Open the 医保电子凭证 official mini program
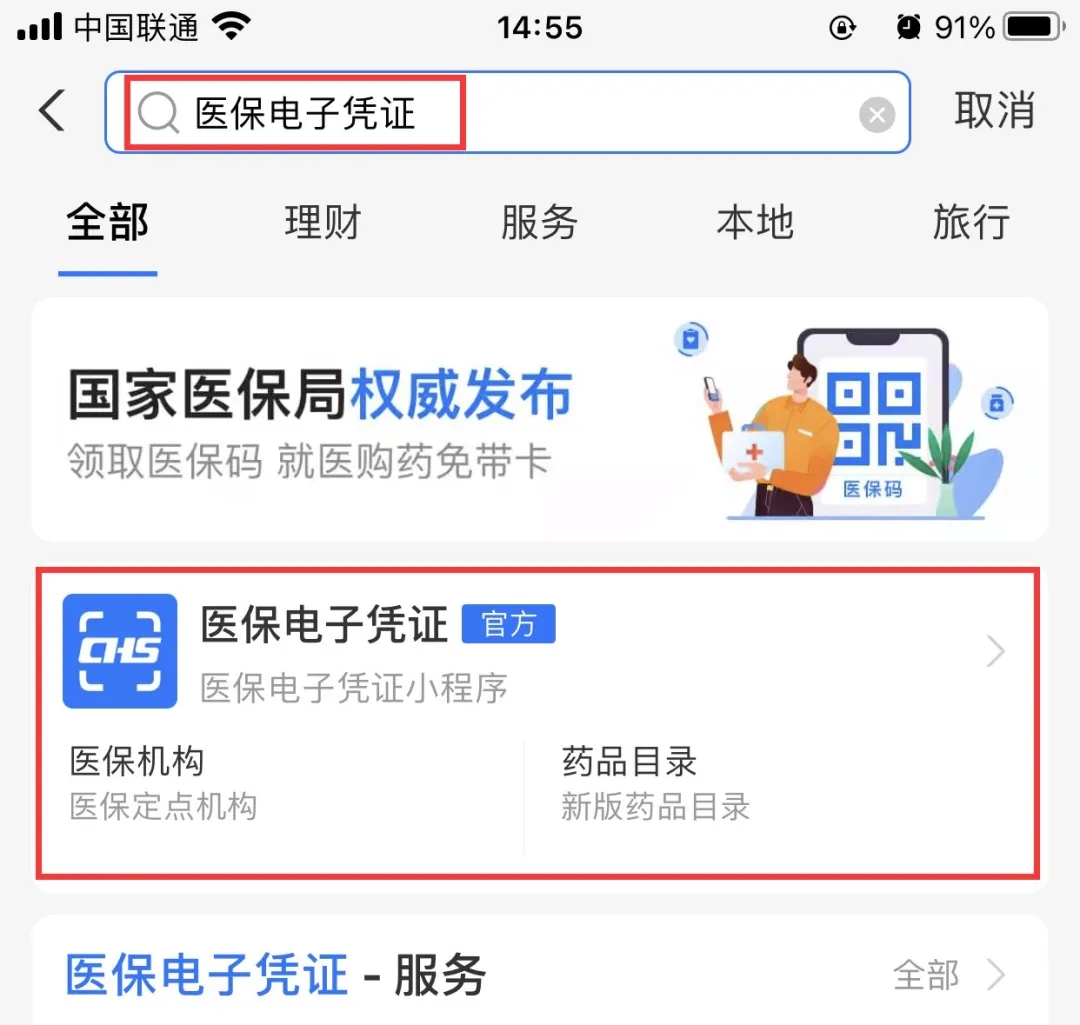 coord(540,650)
